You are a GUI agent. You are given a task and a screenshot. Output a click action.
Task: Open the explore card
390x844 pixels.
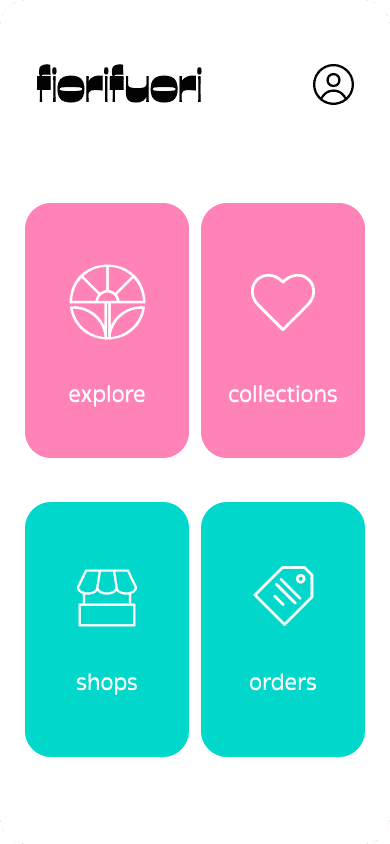click(x=107, y=330)
